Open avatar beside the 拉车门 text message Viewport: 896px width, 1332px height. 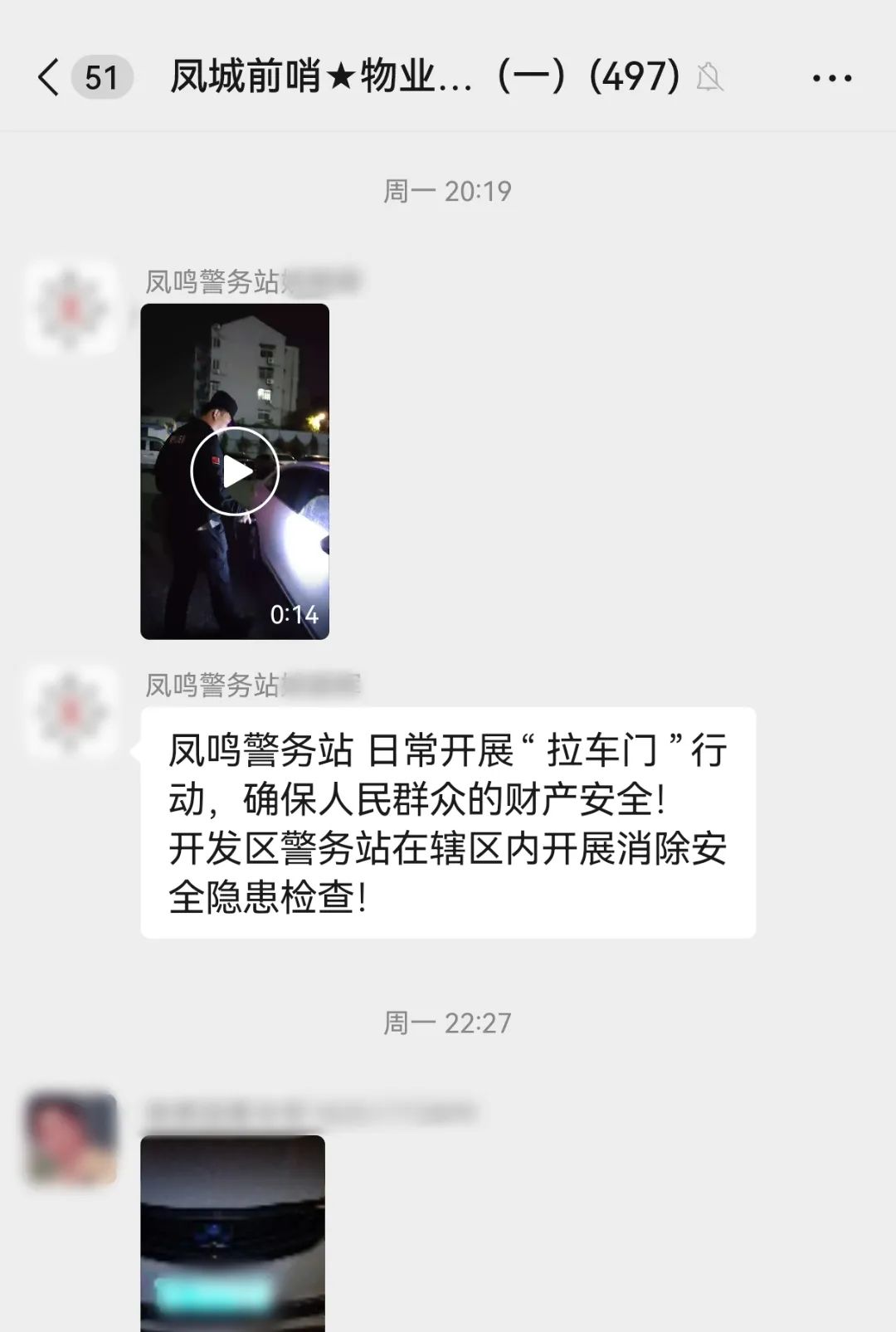[71, 712]
